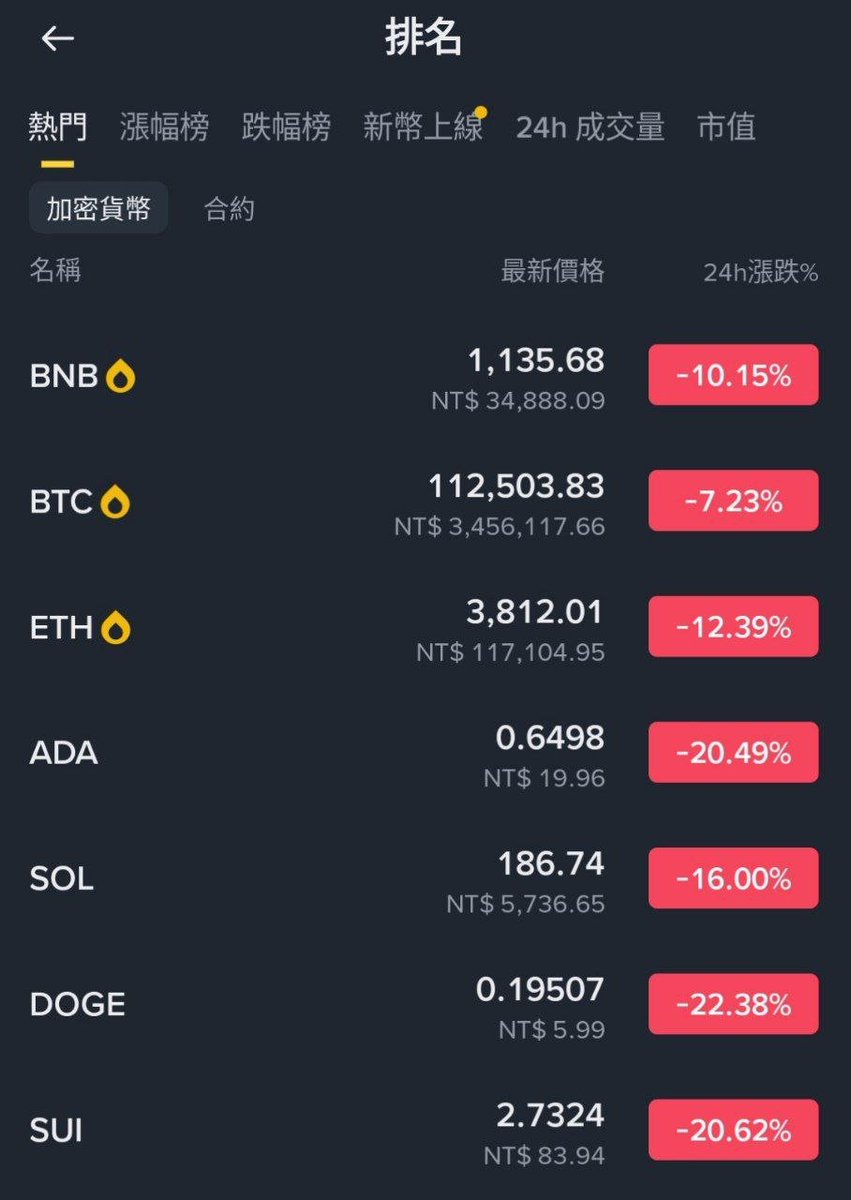Tap the 名稱 column header
Screen dimensions: 851x1200
55,270
